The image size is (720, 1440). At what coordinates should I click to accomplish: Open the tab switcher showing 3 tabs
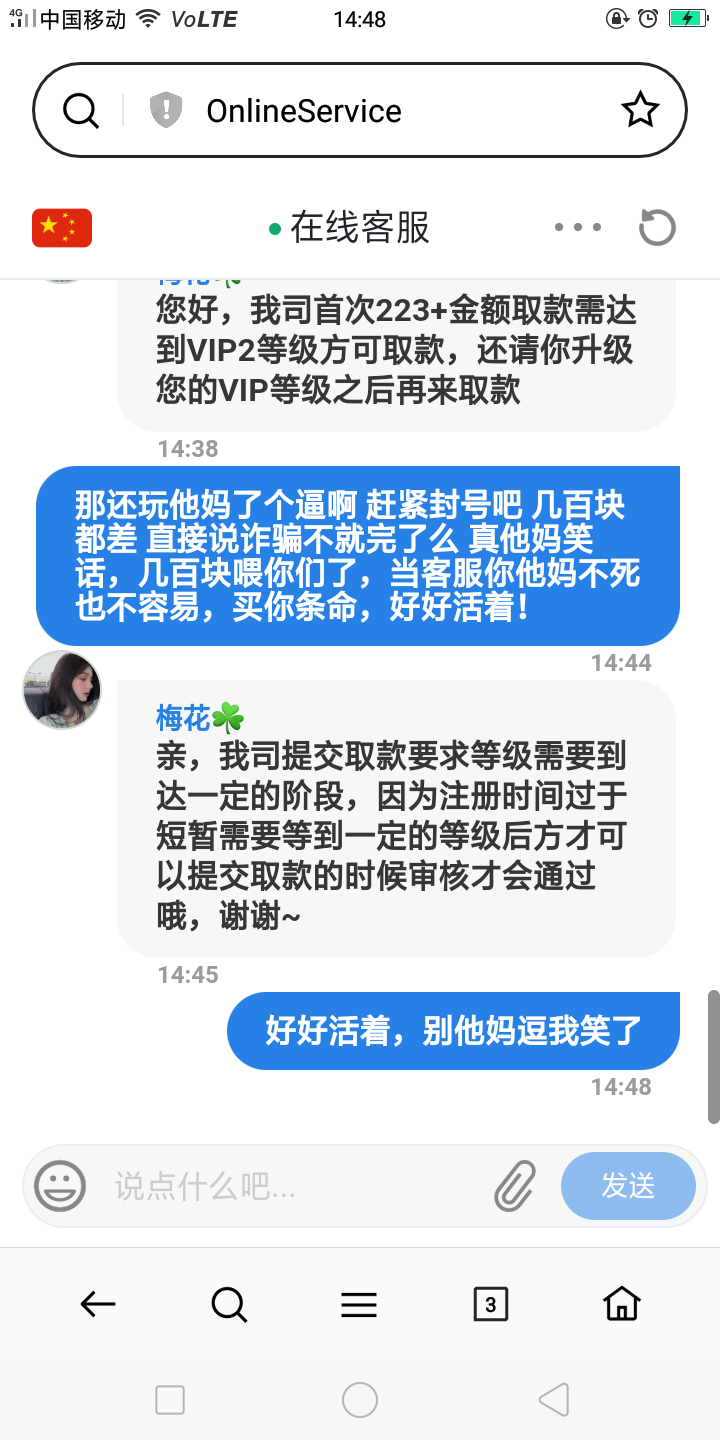pyautogui.click(x=490, y=1304)
